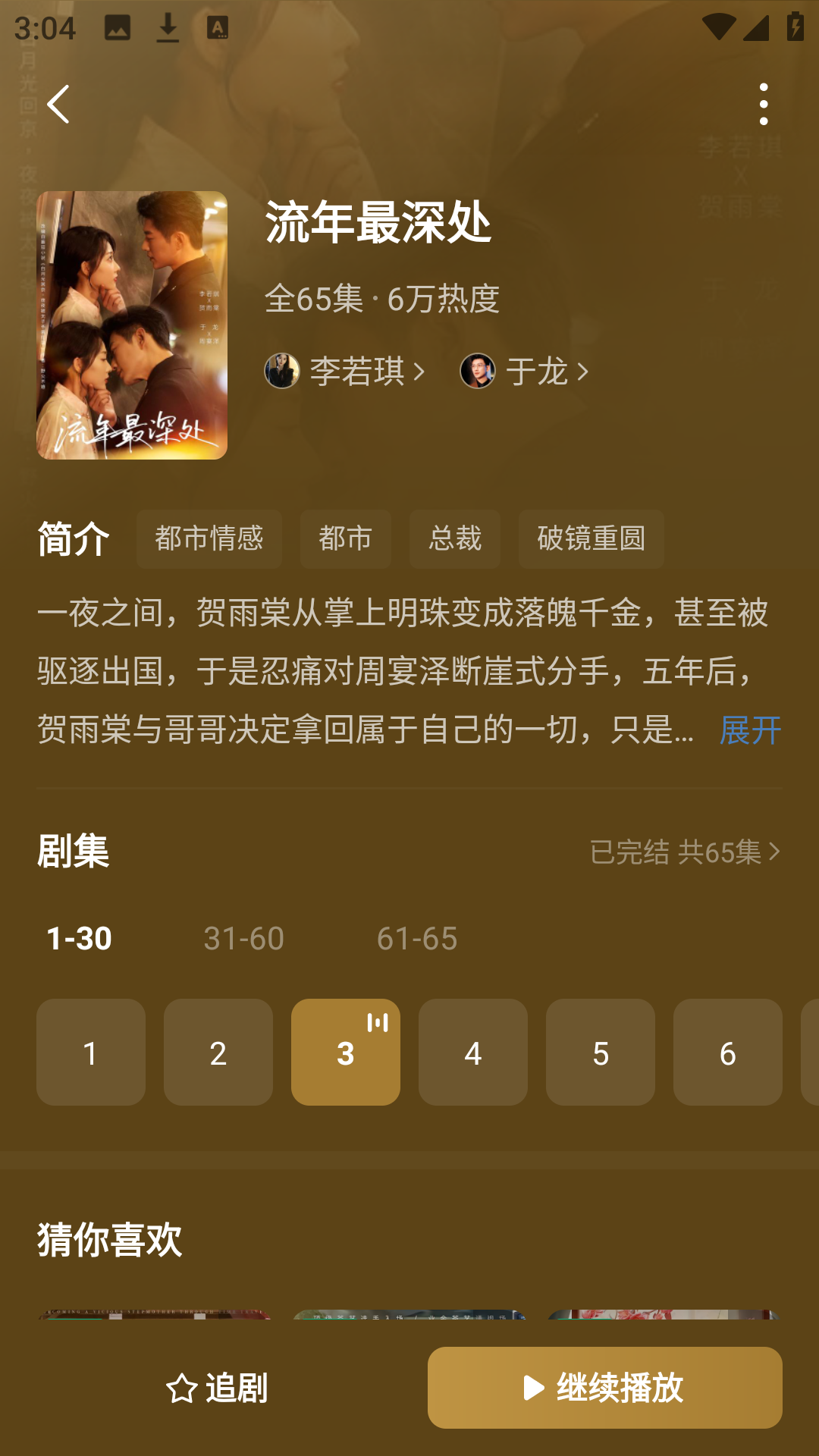Image resolution: width=819 pixels, height=1456 pixels.
Task: Switch to episode range 61-65
Action: pos(416,937)
